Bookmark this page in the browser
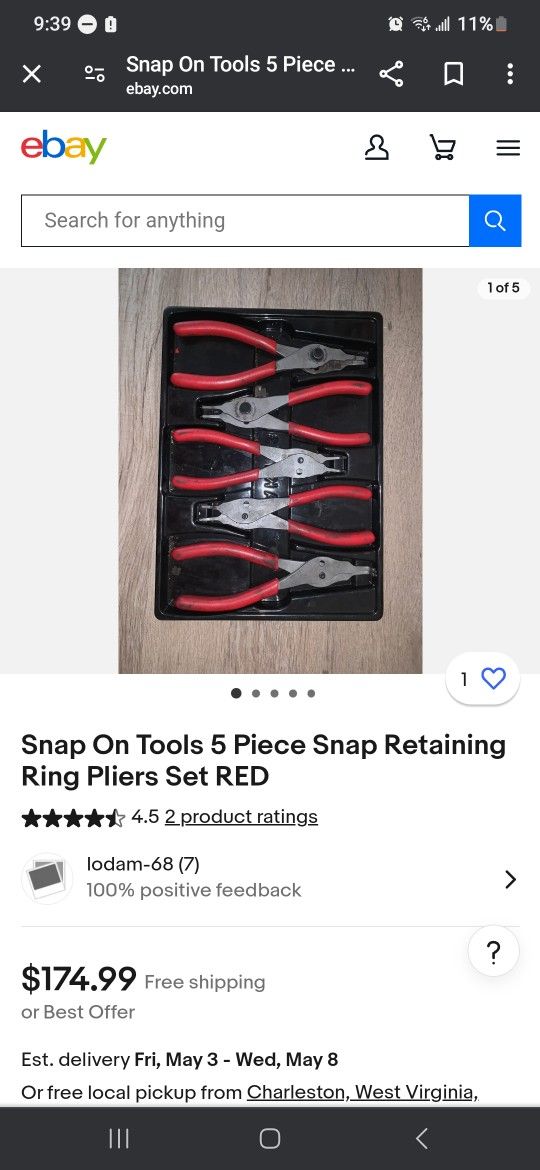 453,74
